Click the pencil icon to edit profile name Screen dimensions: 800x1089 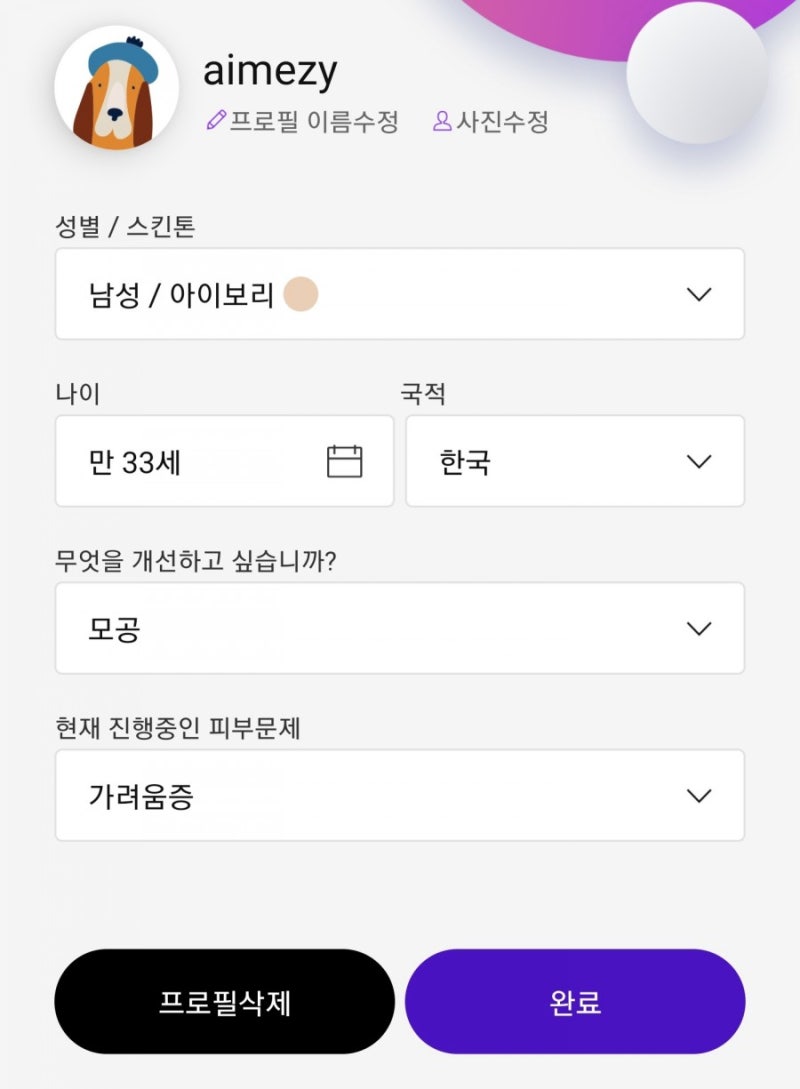[214, 121]
